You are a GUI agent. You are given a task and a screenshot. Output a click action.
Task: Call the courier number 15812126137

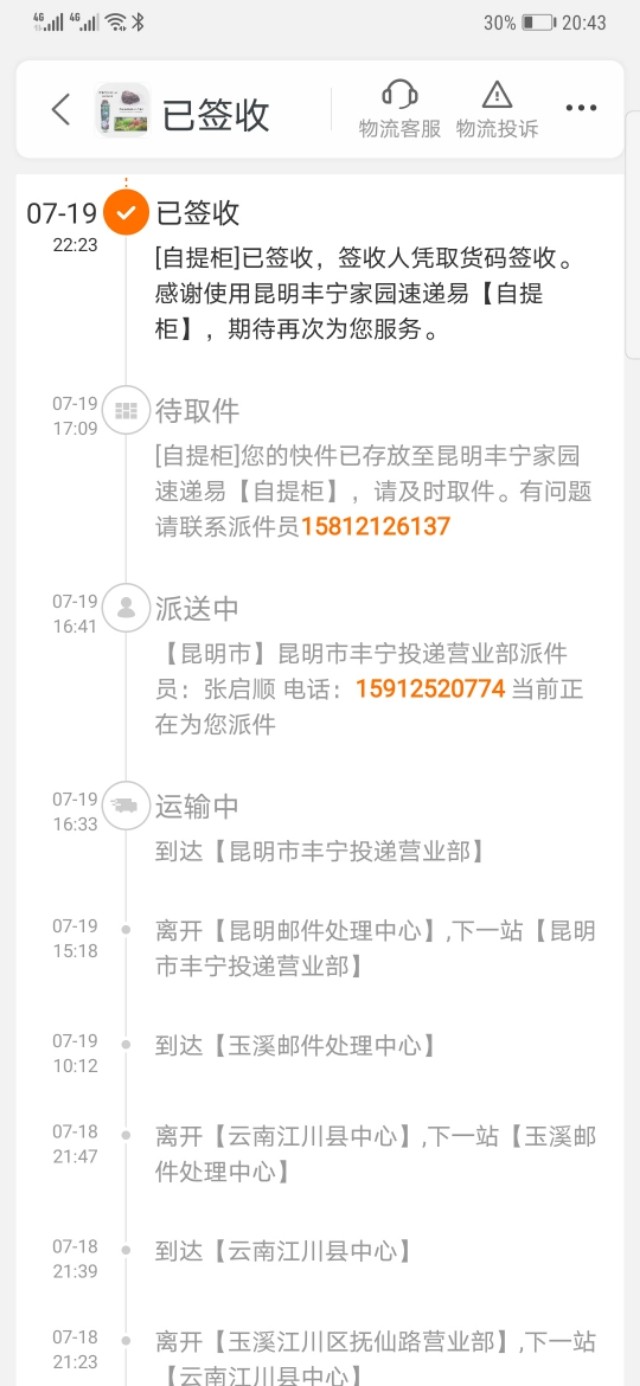click(376, 526)
